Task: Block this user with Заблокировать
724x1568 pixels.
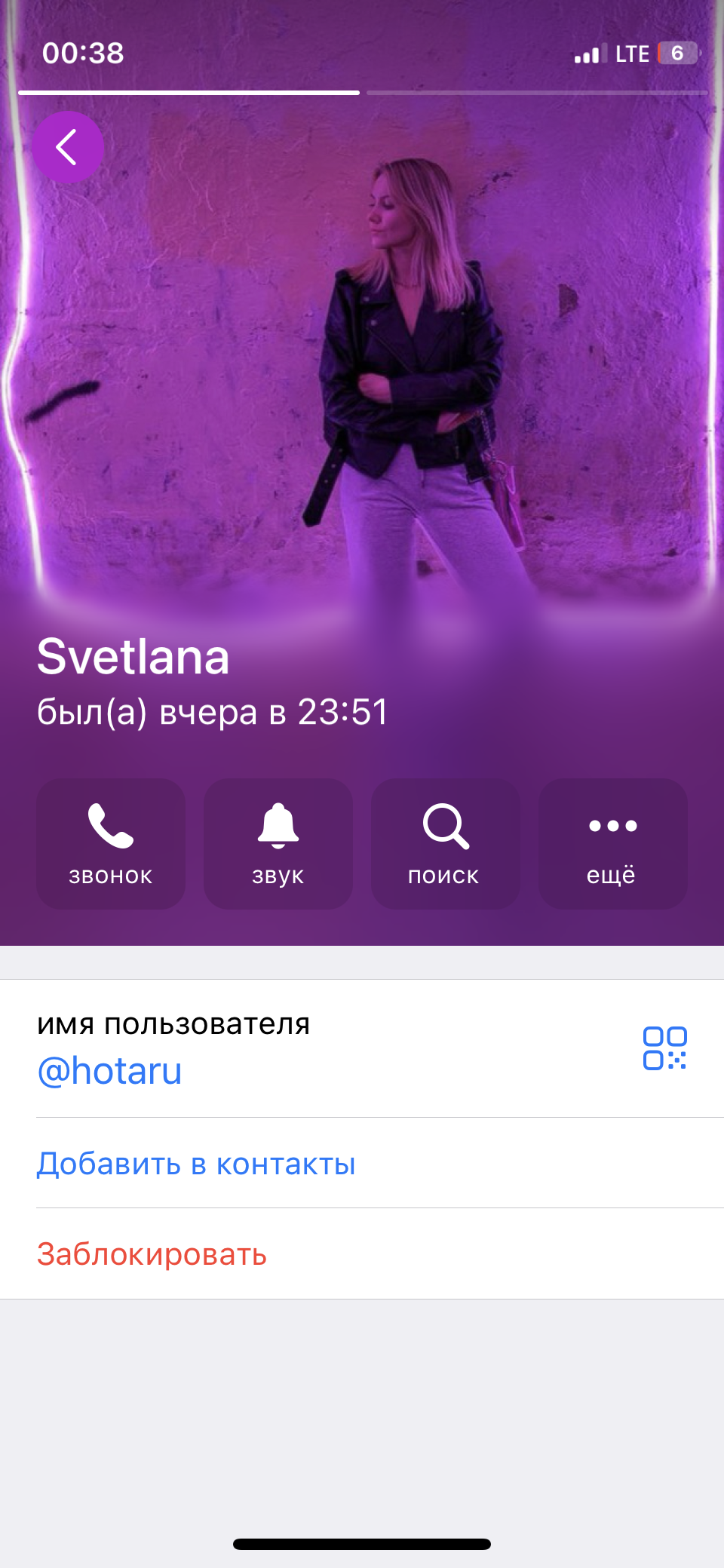Action: (x=152, y=1254)
